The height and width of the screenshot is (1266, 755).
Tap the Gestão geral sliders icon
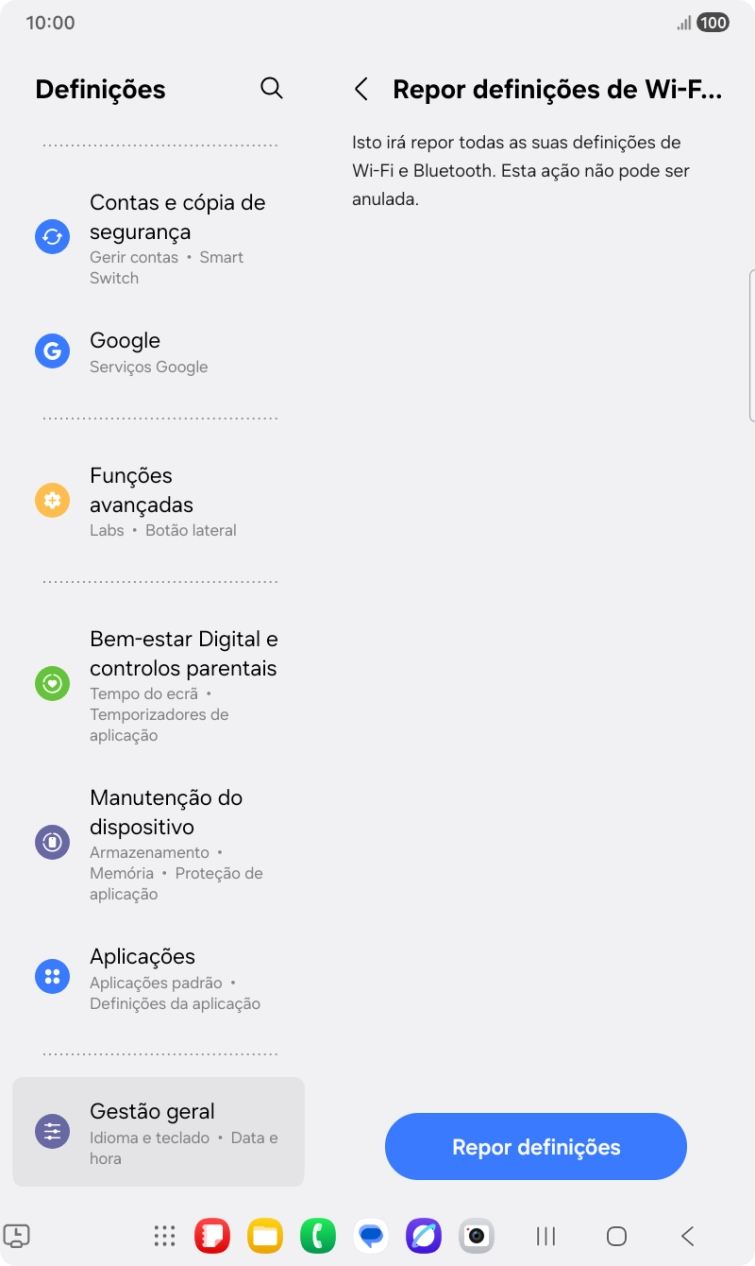point(51,1134)
